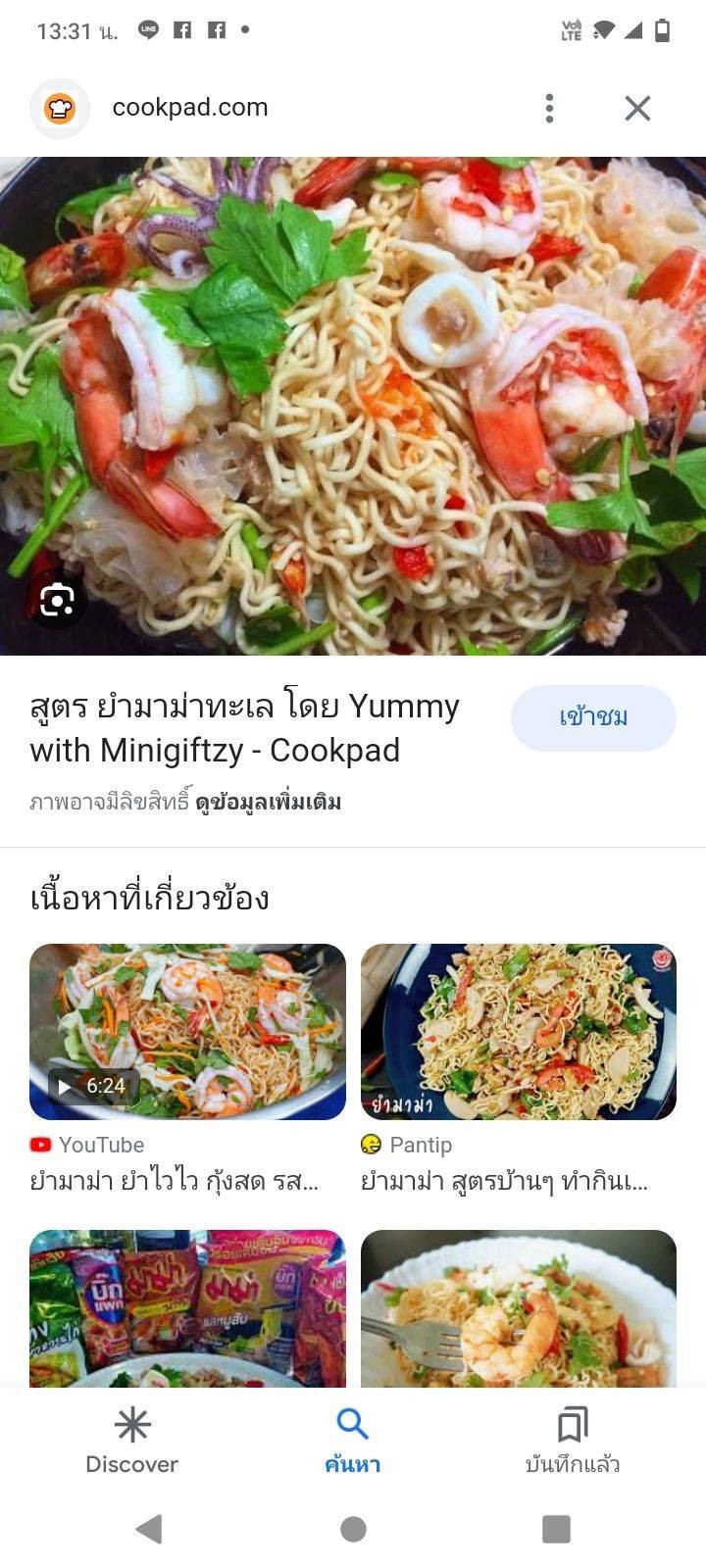The height and width of the screenshot is (1568, 706).
Task: Go to the home screen
Action: click(353, 1529)
